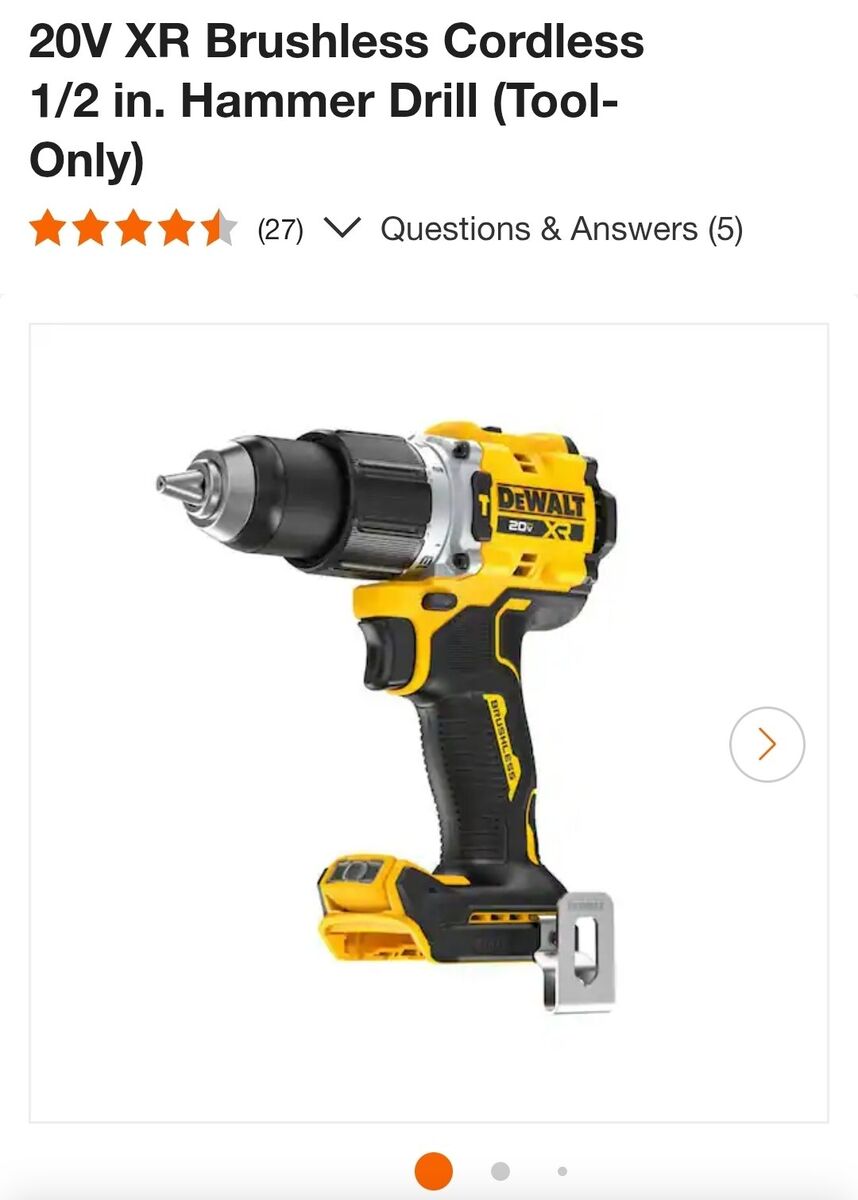Open Questions & Answers (5)
Viewport: 858px width, 1200px height.
[x=561, y=229]
